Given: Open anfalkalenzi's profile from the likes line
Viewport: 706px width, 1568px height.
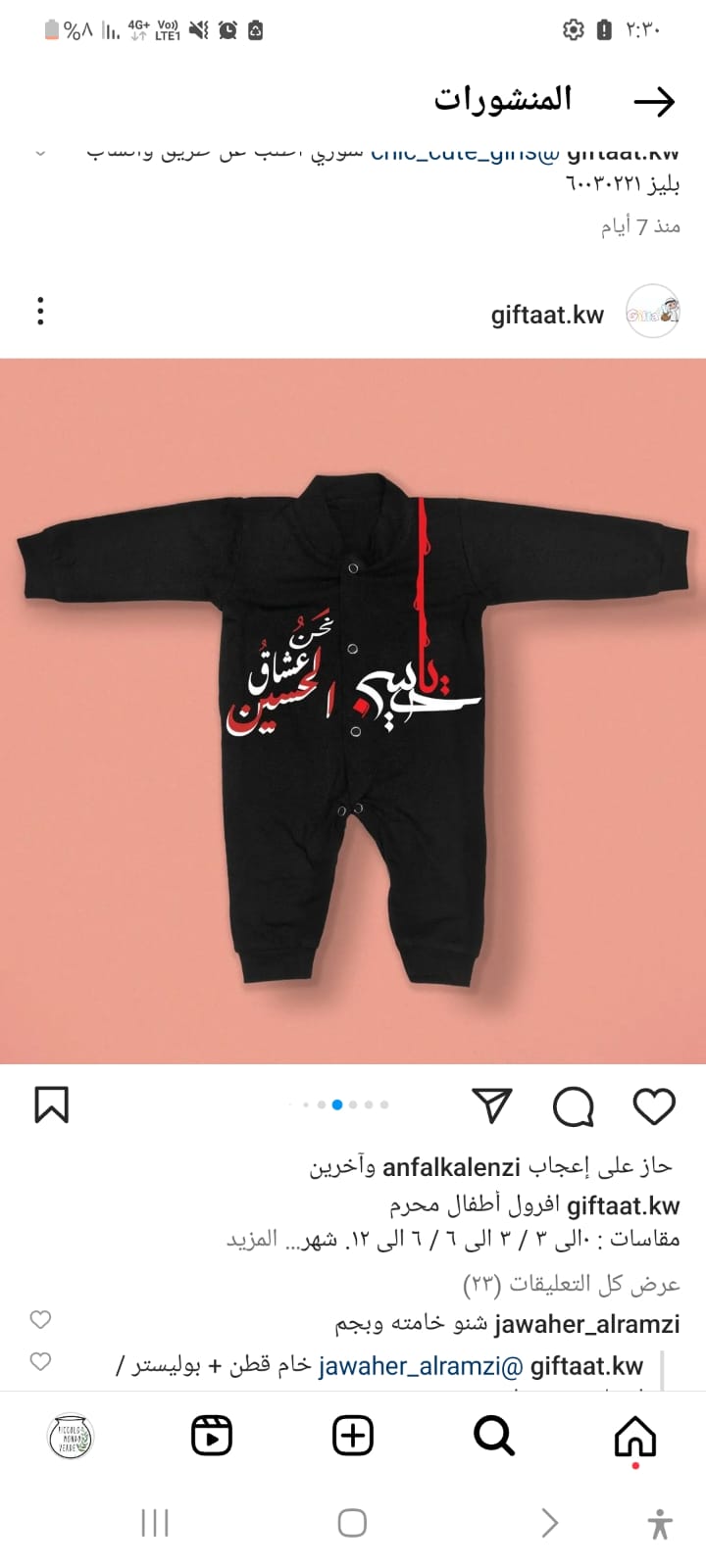Looking at the screenshot, I should point(451,1166).
